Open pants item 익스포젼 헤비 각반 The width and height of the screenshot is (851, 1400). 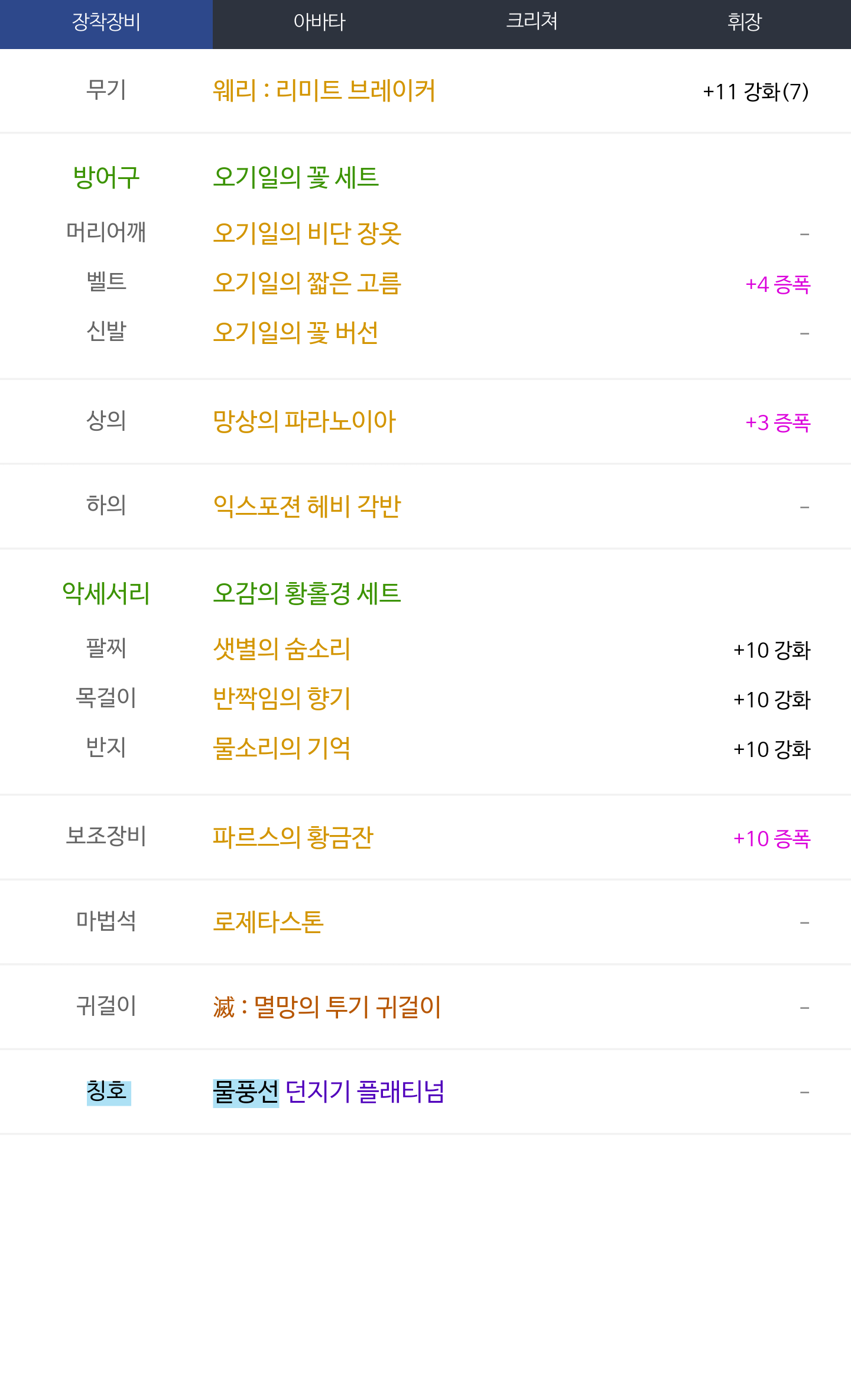[307, 506]
